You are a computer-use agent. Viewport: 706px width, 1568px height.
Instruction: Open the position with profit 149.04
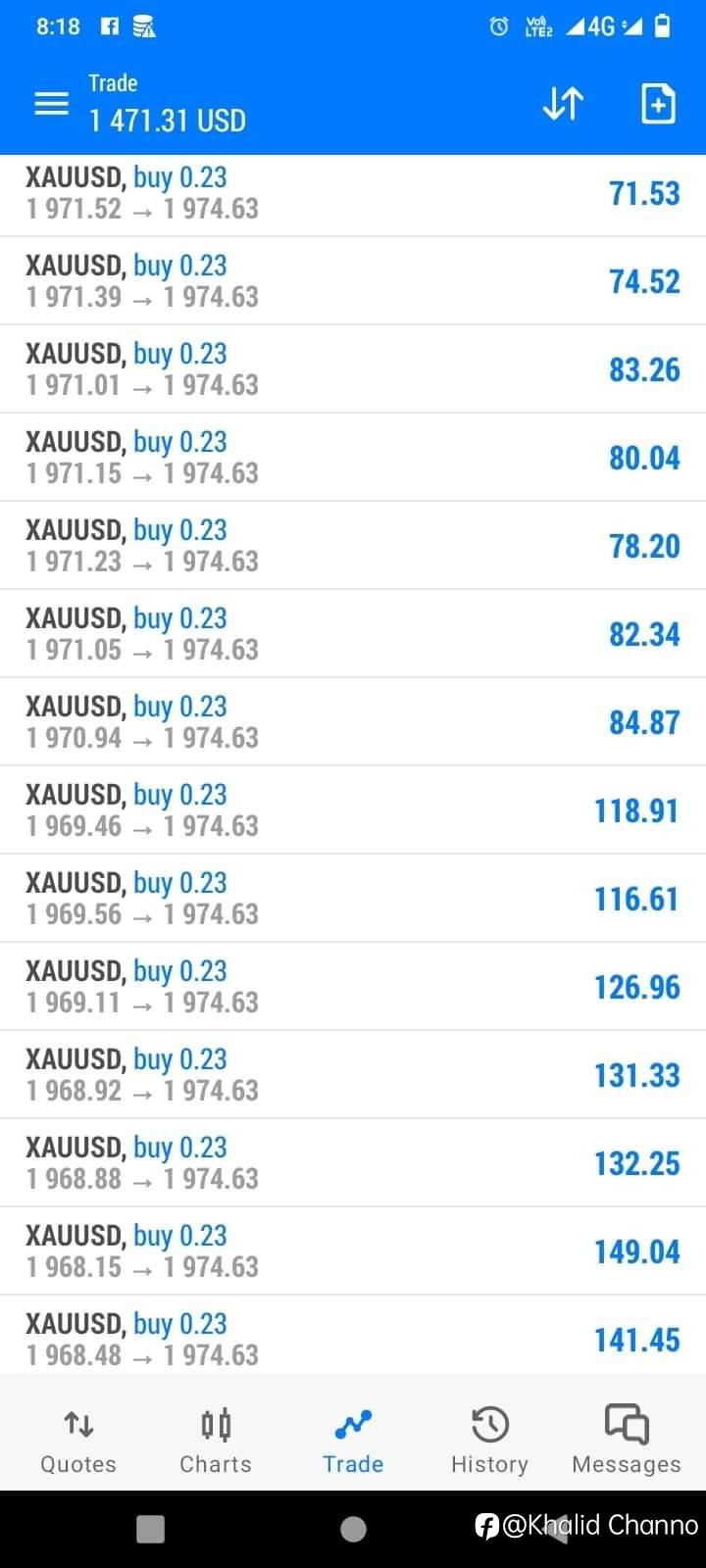pyautogui.click(x=353, y=1250)
